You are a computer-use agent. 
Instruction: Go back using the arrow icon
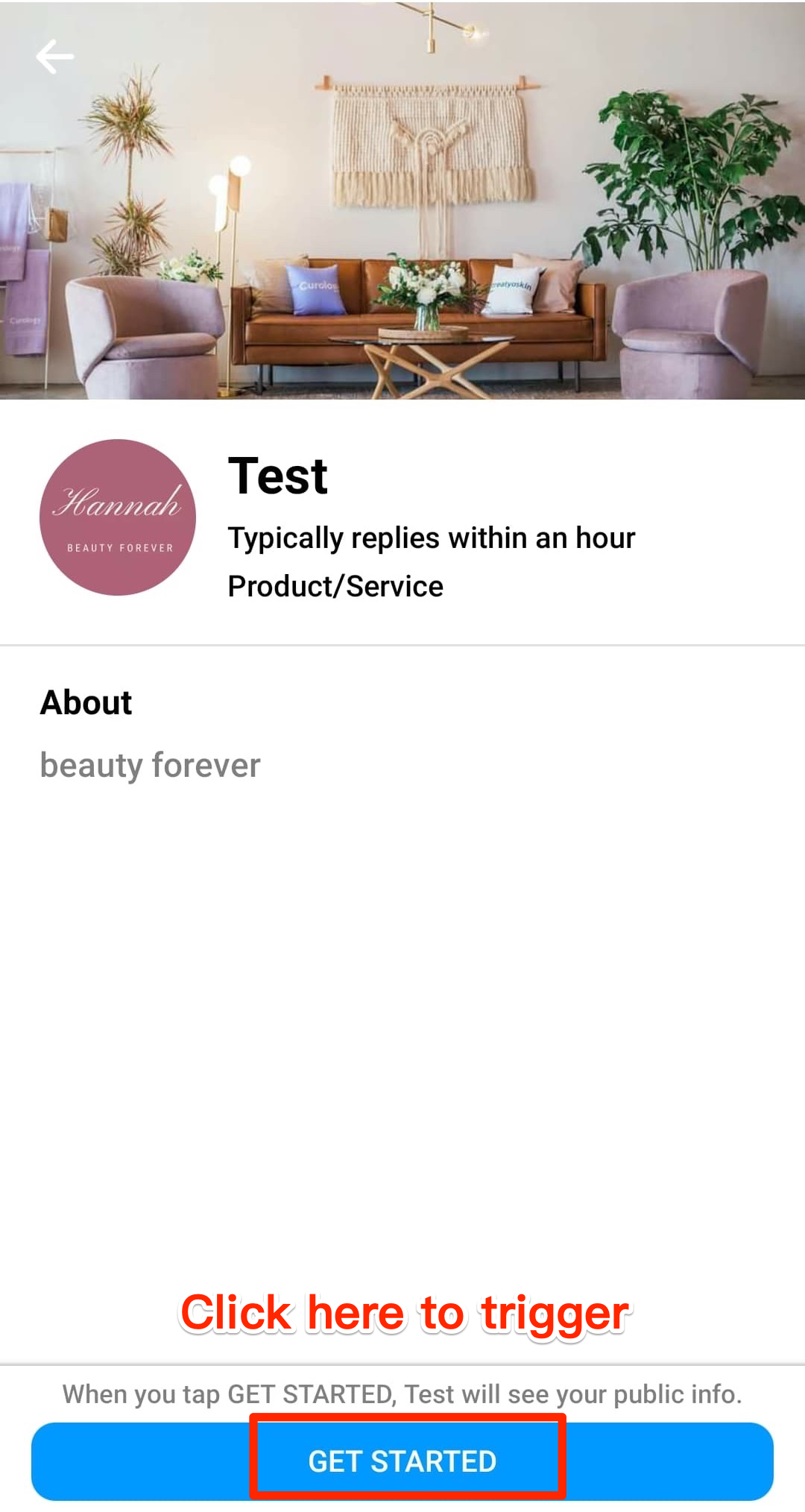pos(55,57)
